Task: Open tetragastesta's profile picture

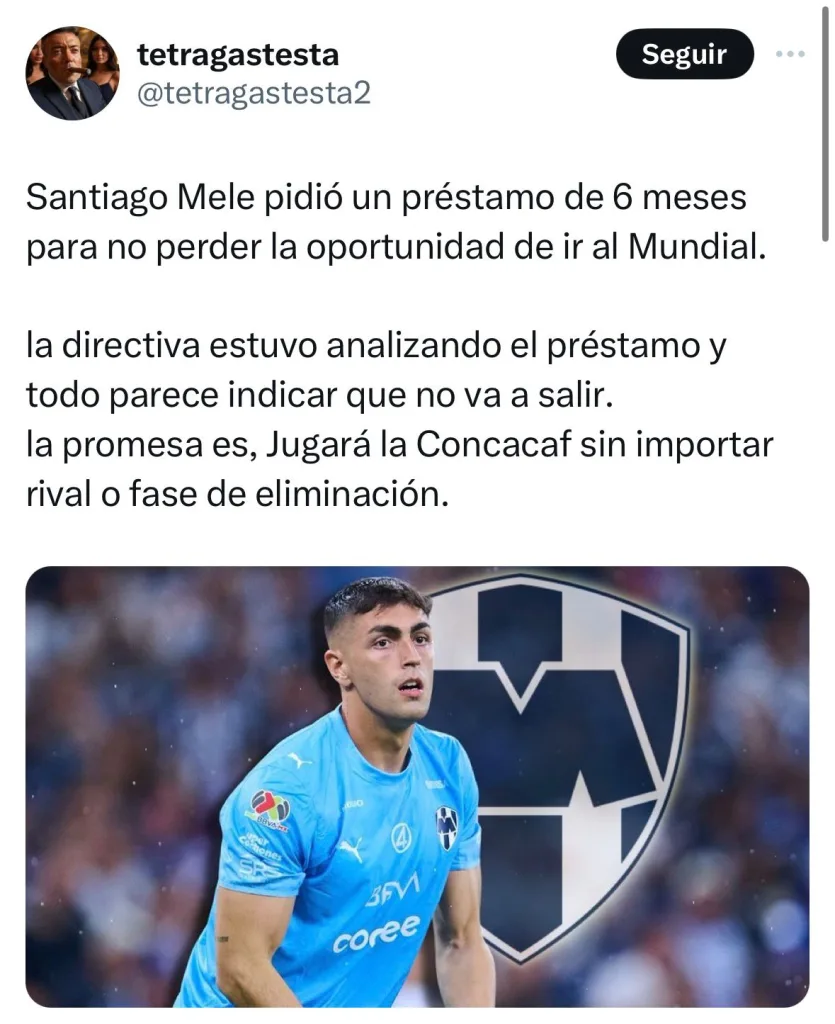Action: (x=72, y=73)
